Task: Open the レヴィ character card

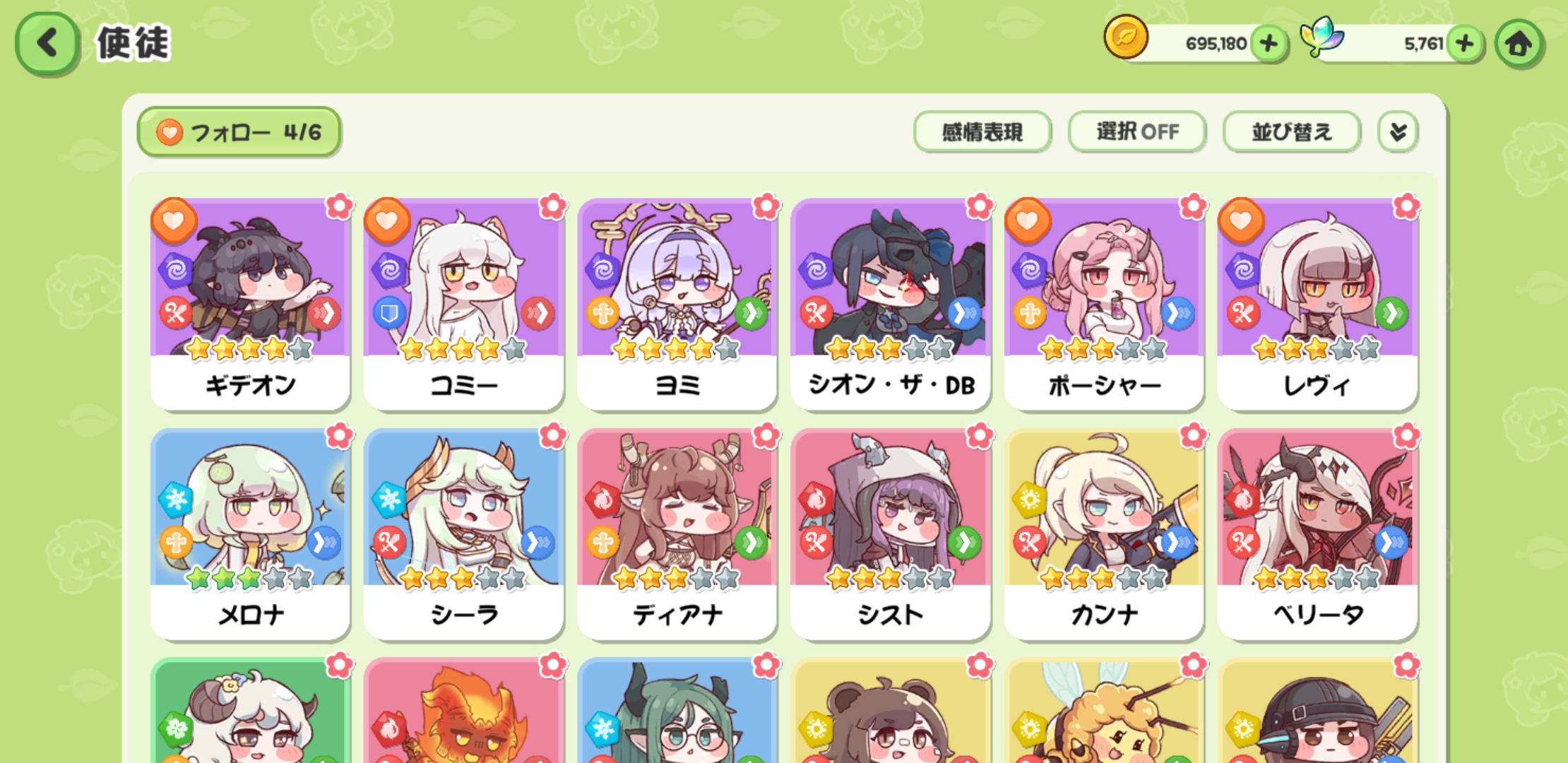Action: click(x=1317, y=304)
